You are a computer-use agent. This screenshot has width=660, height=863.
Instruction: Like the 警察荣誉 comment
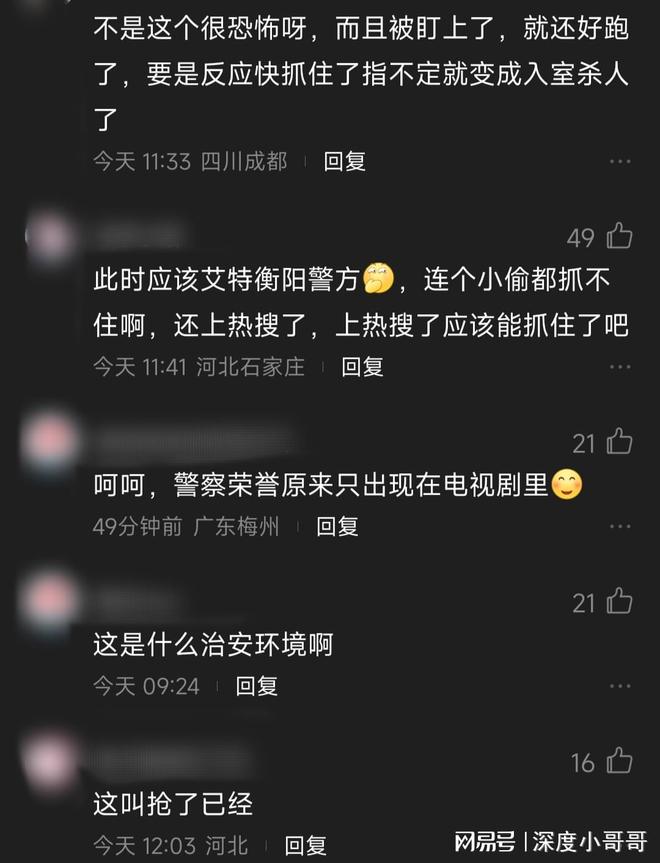coord(620,441)
